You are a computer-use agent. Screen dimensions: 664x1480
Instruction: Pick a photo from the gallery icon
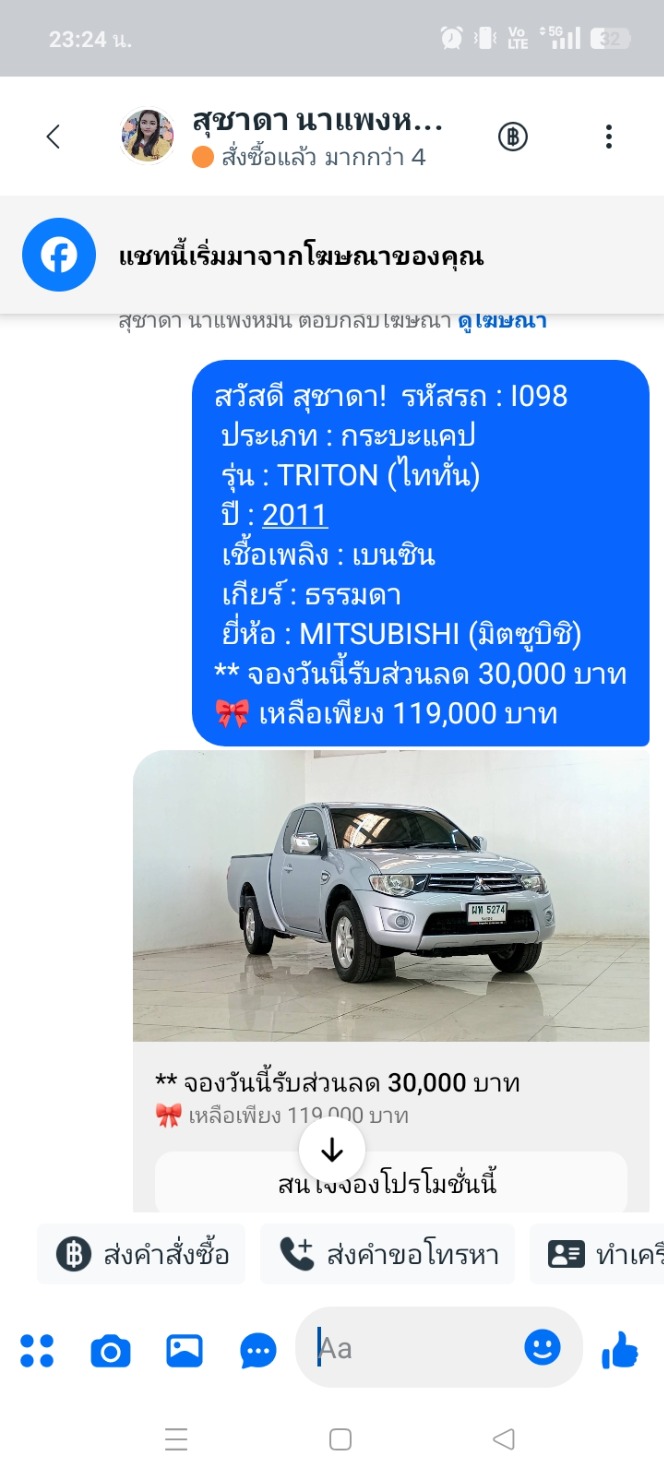coord(184,1351)
